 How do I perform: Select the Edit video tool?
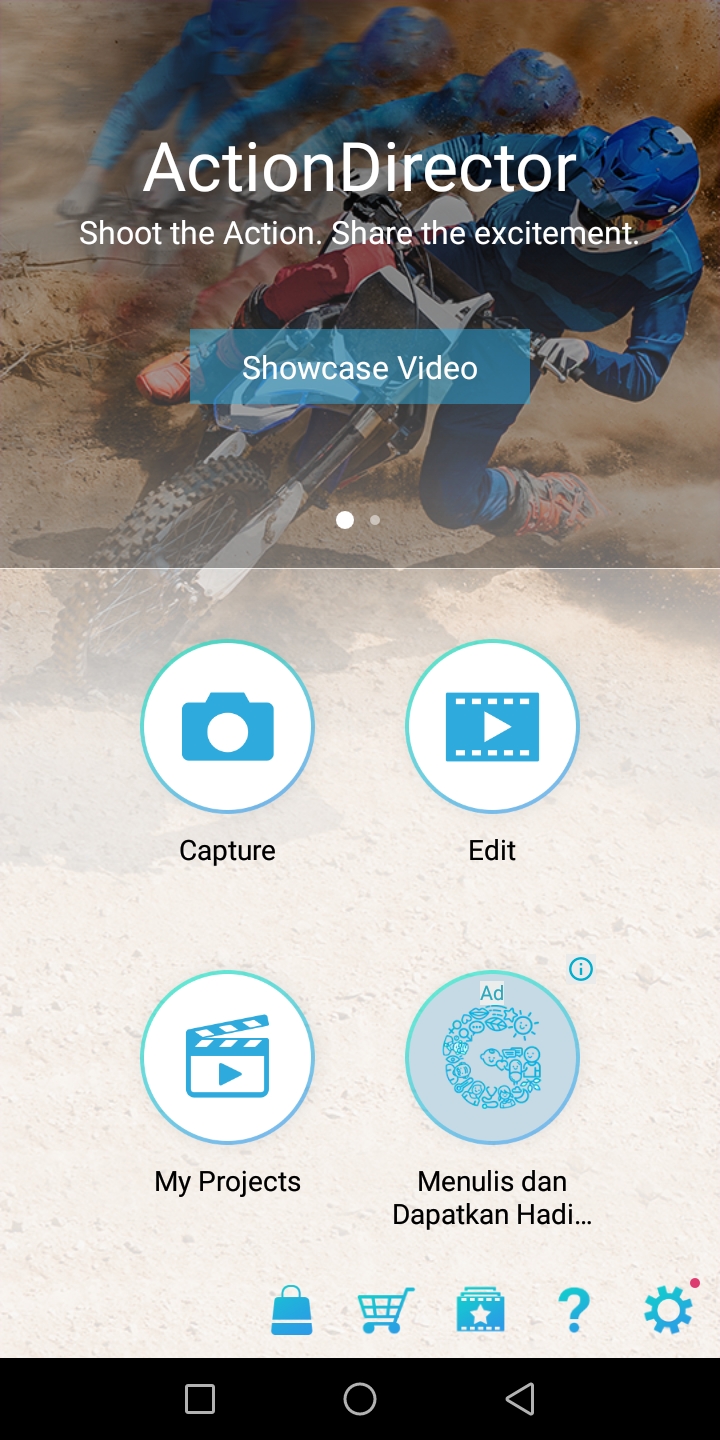pos(492,727)
